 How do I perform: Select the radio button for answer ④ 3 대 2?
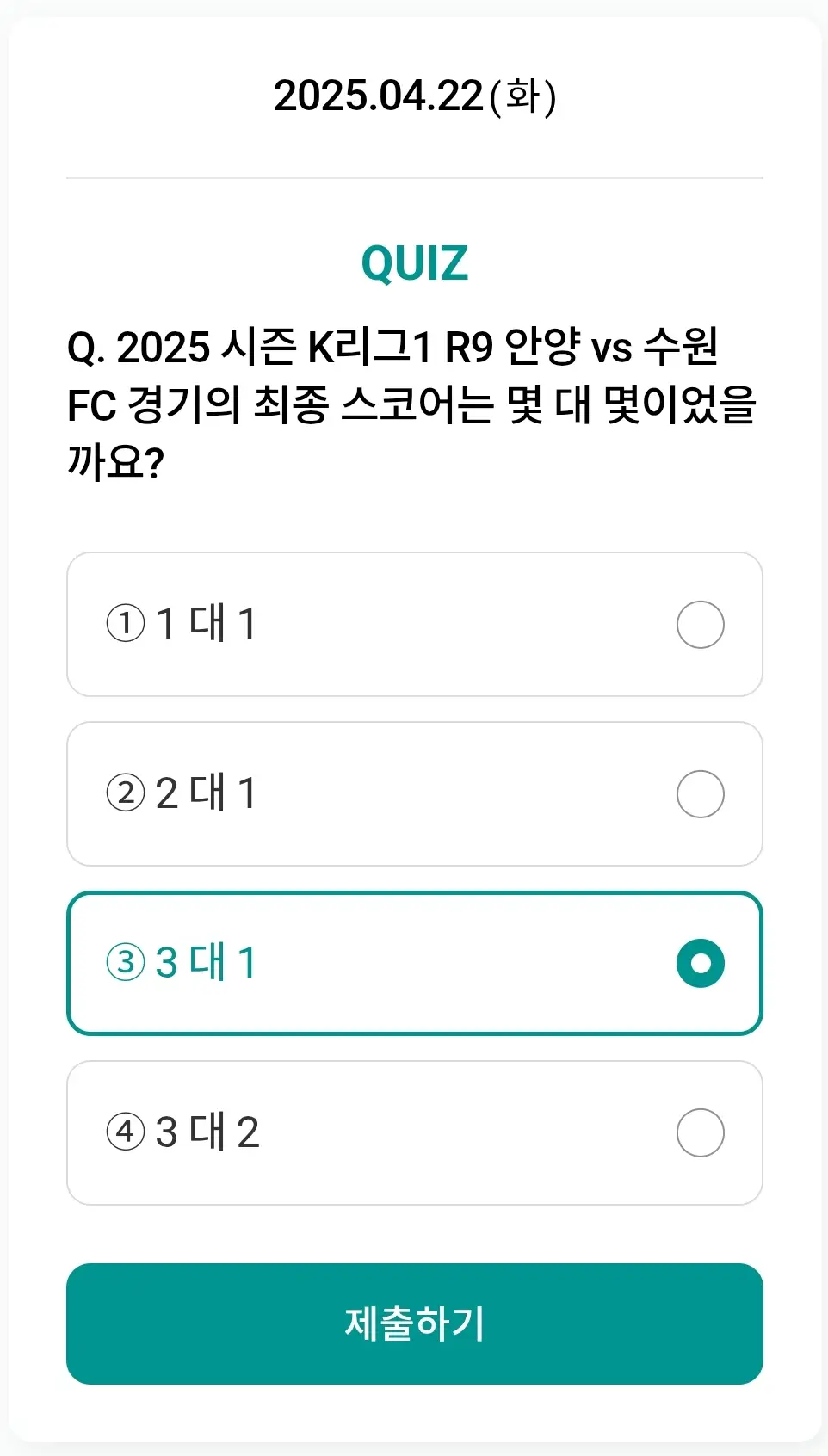tap(700, 1133)
